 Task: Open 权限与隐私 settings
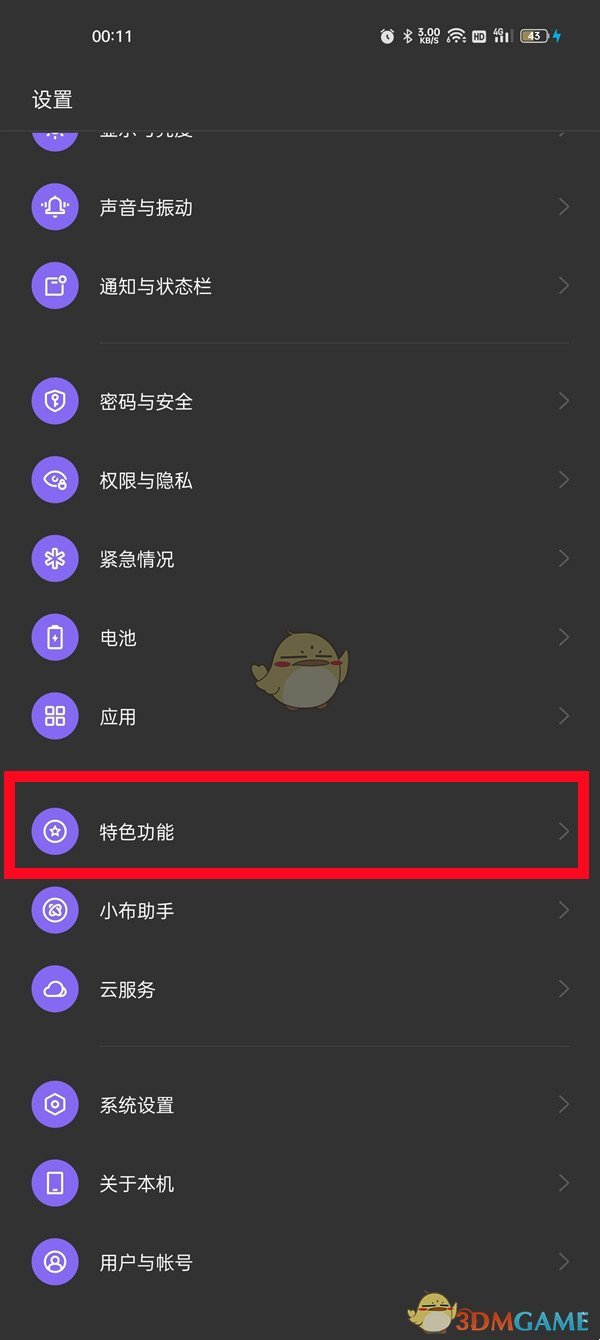pos(300,481)
